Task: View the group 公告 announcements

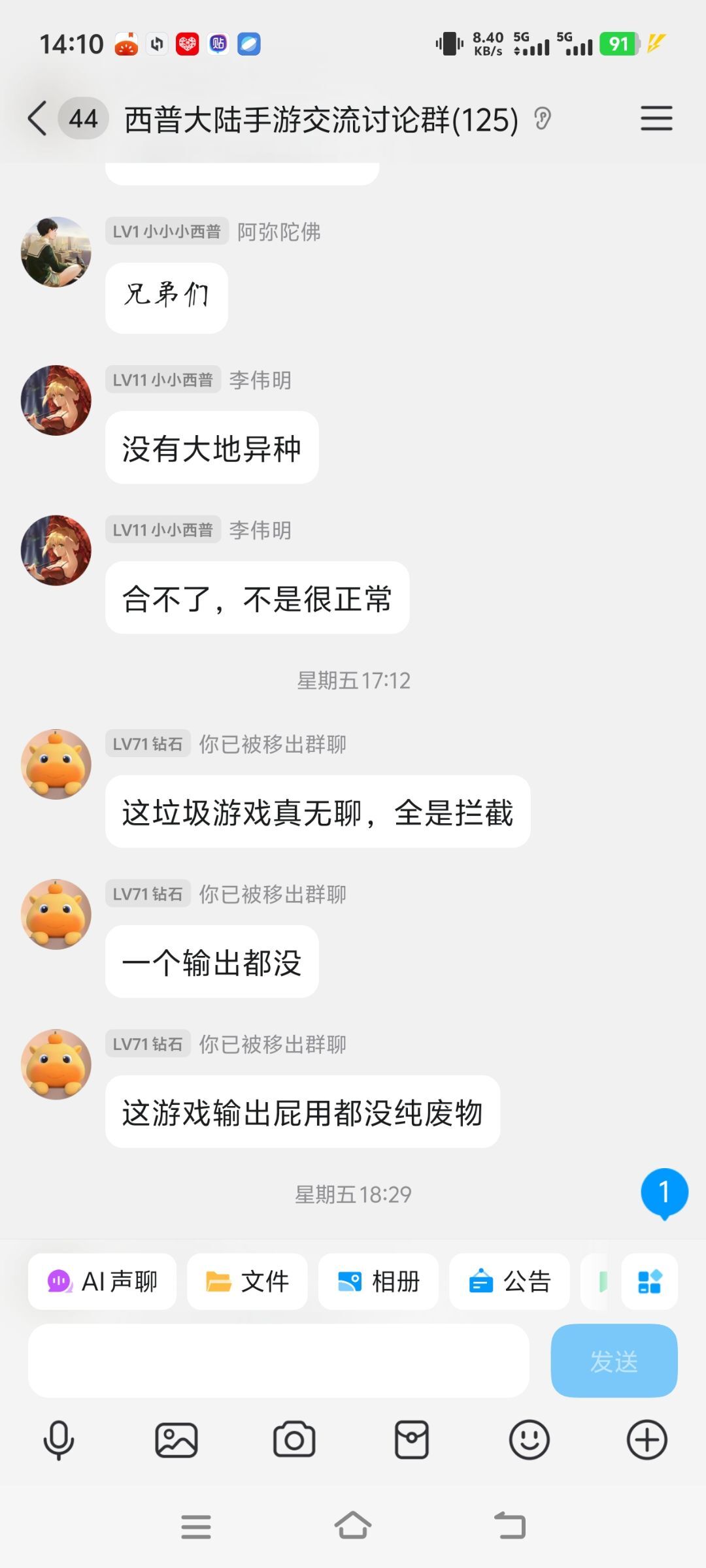Action: [x=510, y=1281]
